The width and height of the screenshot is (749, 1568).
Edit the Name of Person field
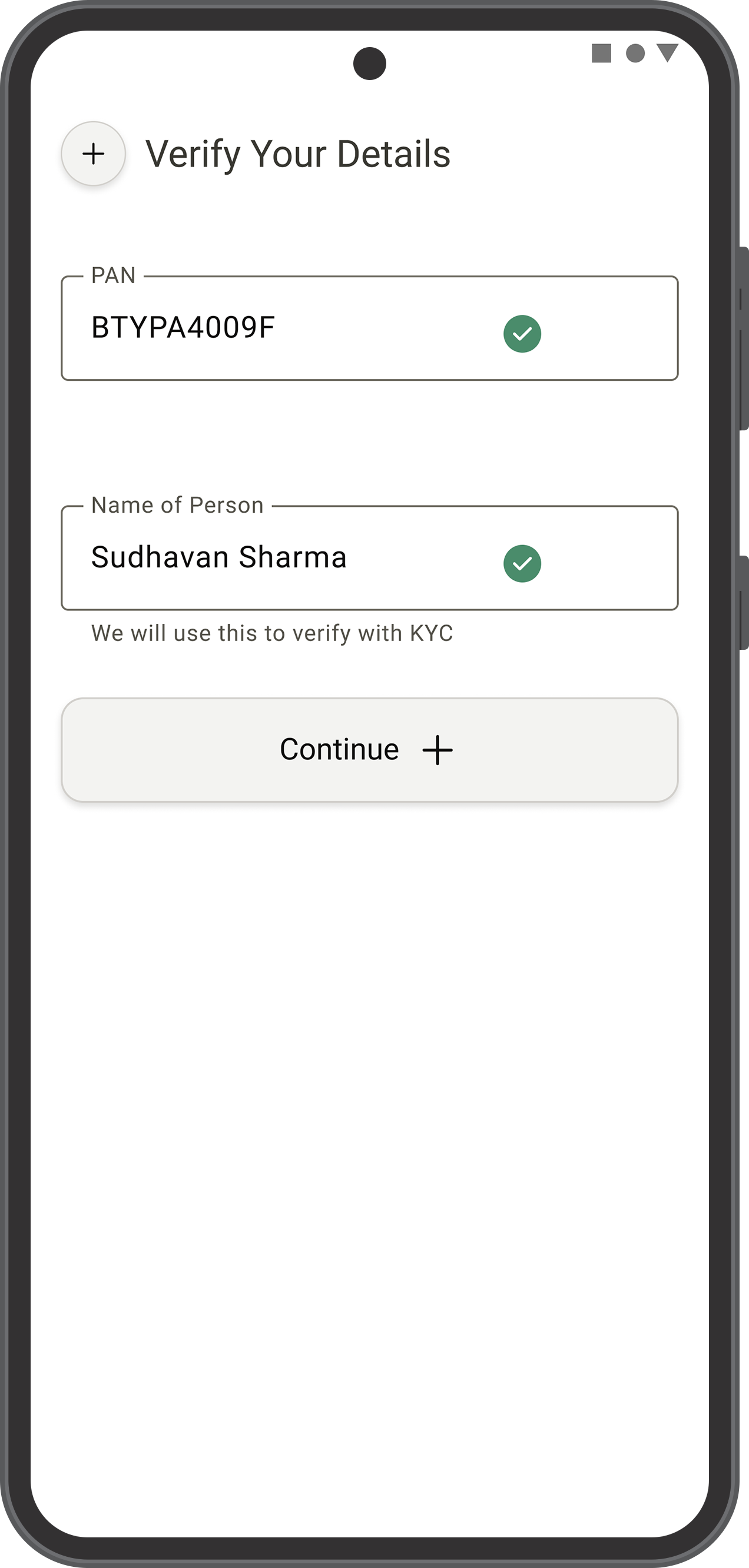pyautogui.click(x=370, y=557)
